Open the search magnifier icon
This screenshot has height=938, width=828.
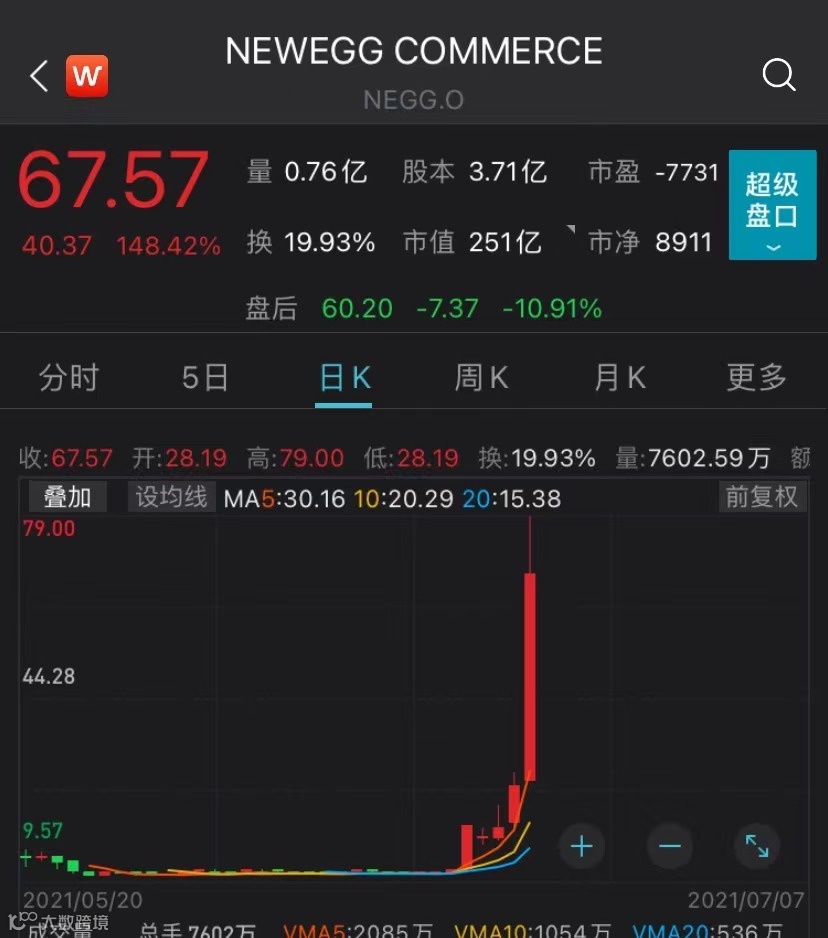point(778,75)
